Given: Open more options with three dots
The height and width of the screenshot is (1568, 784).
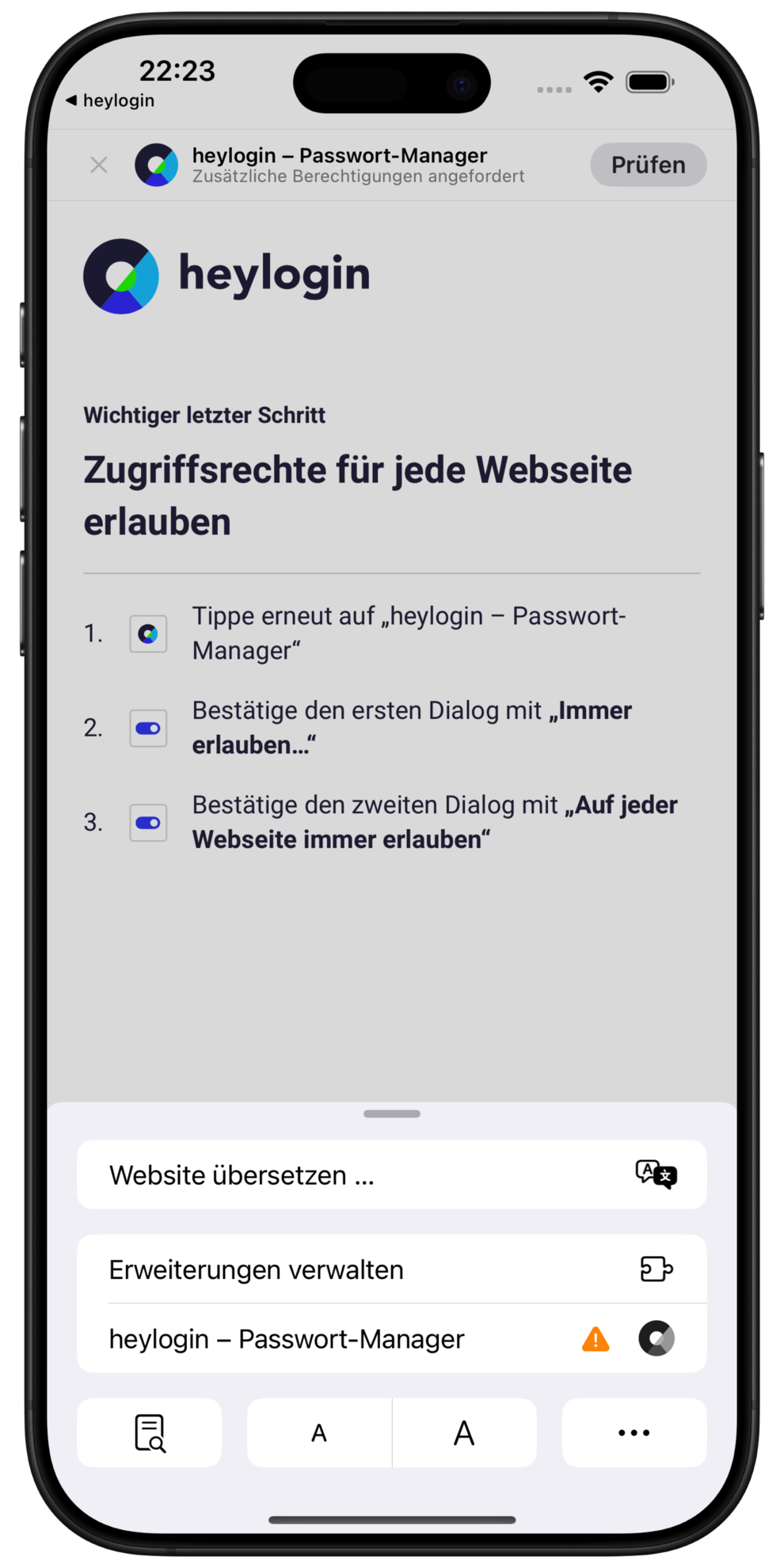Looking at the screenshot, I should (634, 1433).
